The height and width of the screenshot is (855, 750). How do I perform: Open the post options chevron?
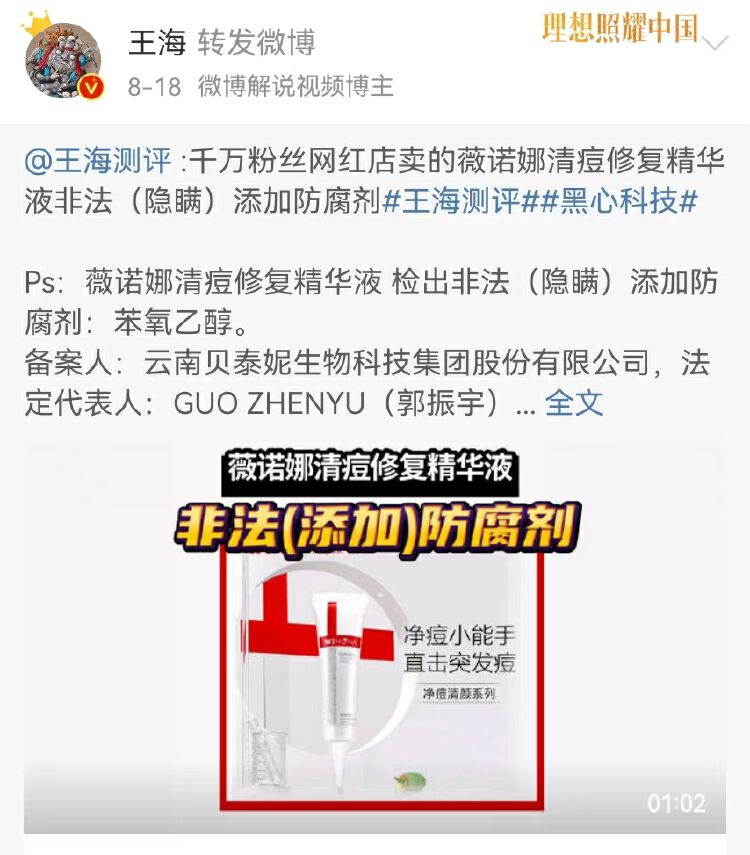click(716, 44)
